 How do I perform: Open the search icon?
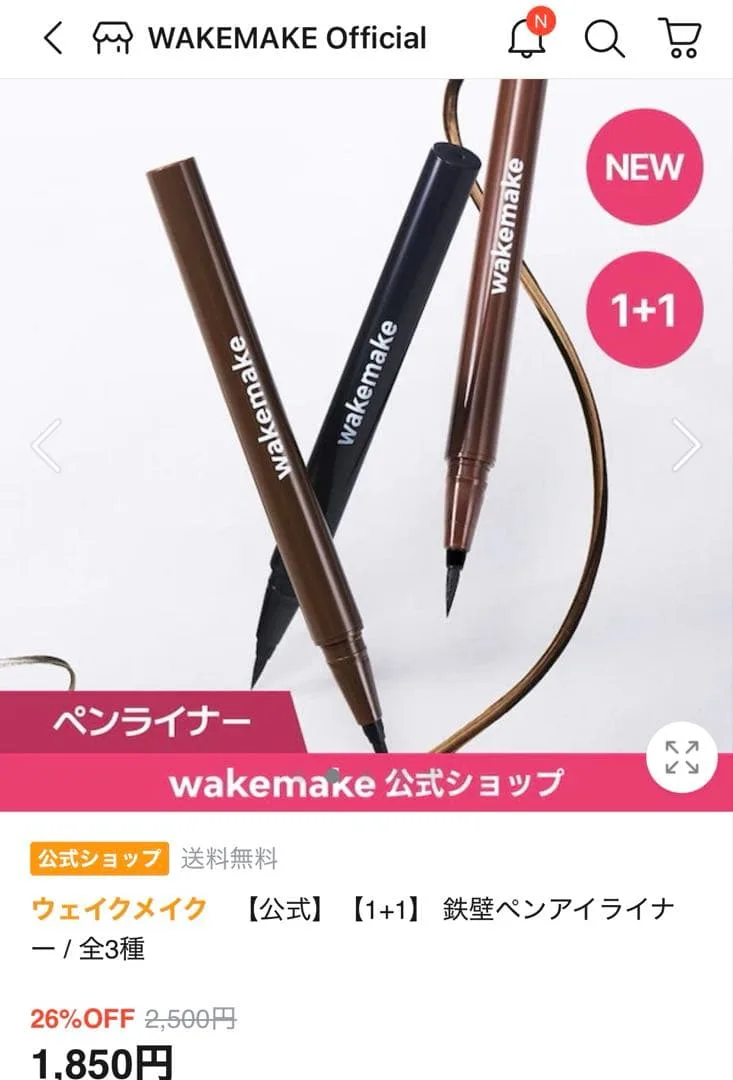coord(604,39)
